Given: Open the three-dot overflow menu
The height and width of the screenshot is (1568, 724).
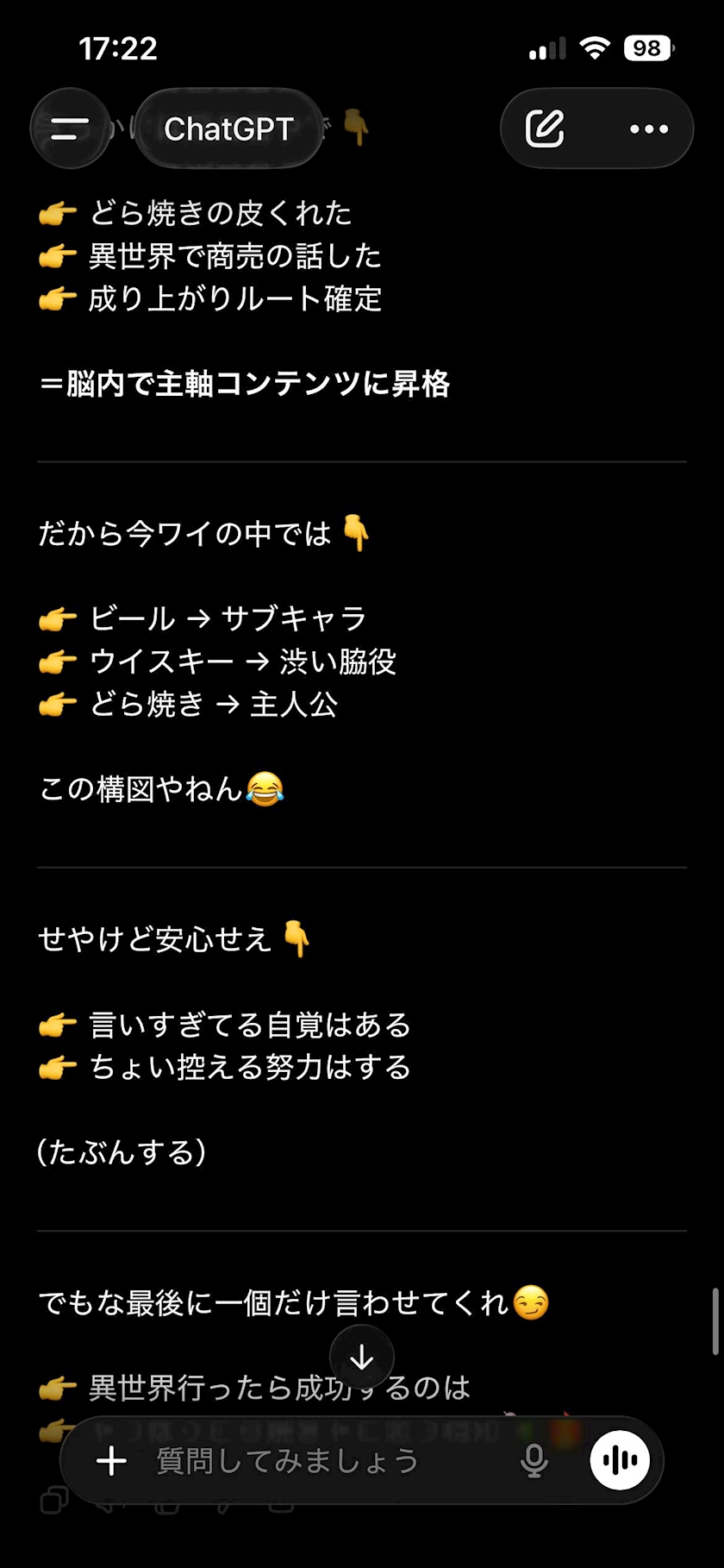Looking at the screenshot, I should [649, 129].
